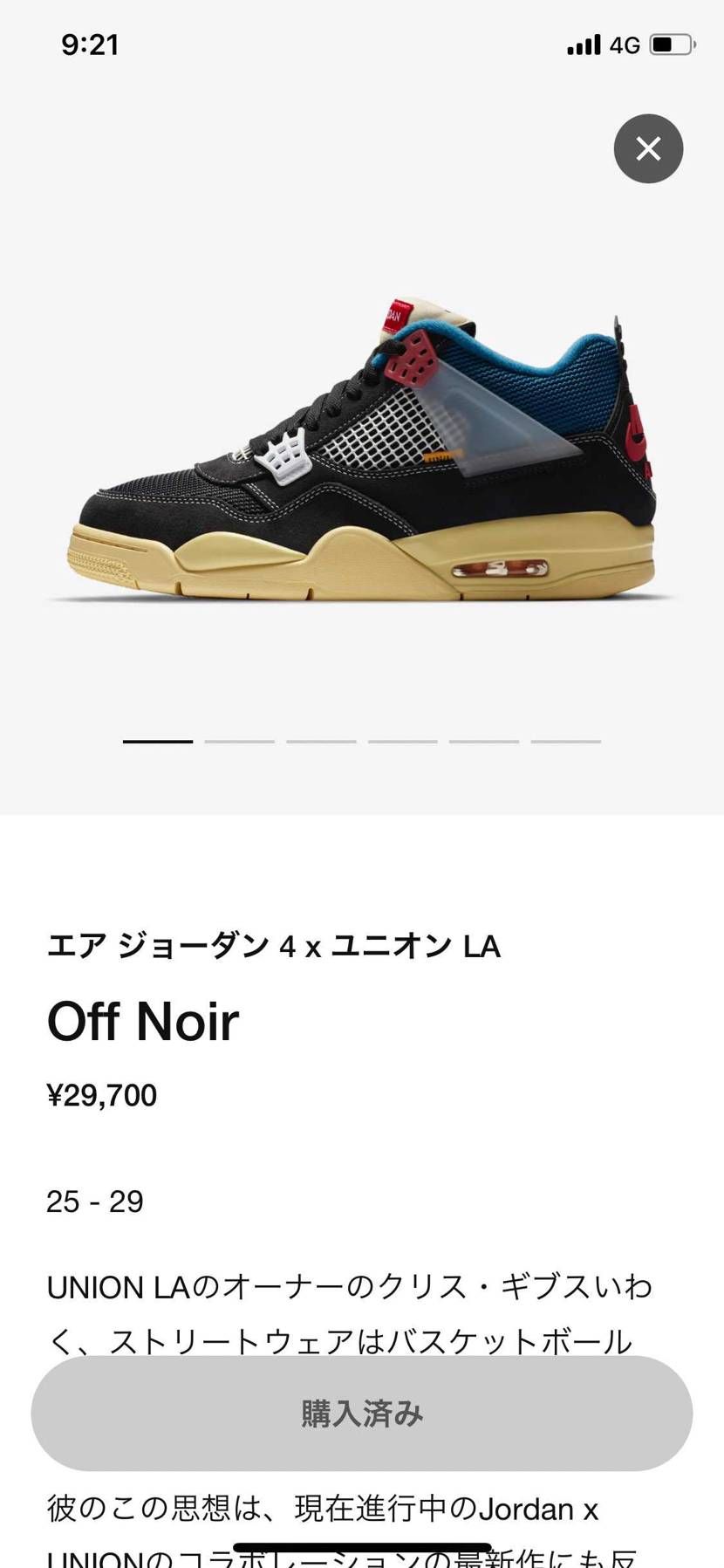Tap the 購入済み (Purchased) button
Viewport: 724px width, 1568px height.
(362, 1414)
